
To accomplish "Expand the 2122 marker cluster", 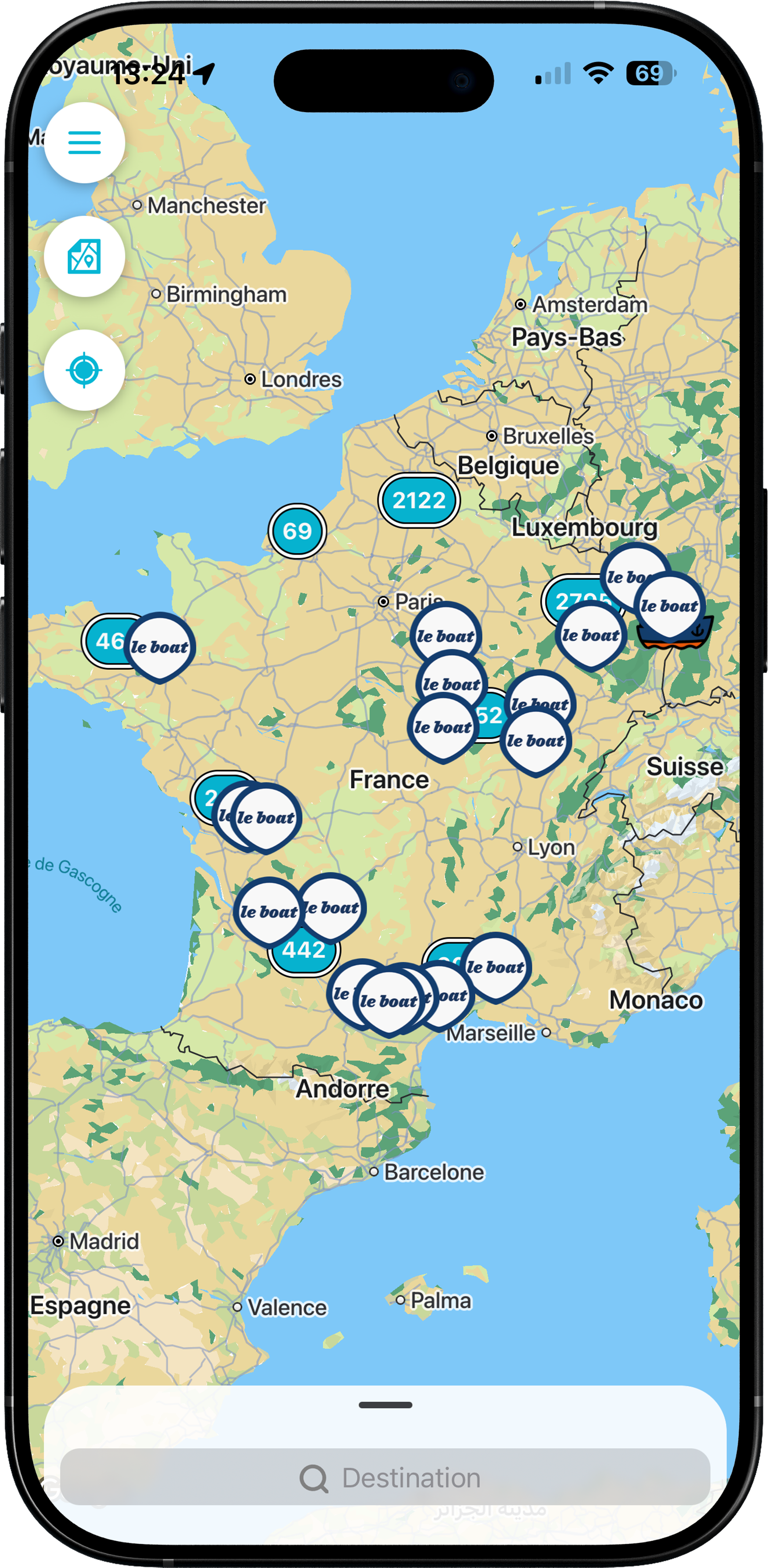I will pos(419,501).
